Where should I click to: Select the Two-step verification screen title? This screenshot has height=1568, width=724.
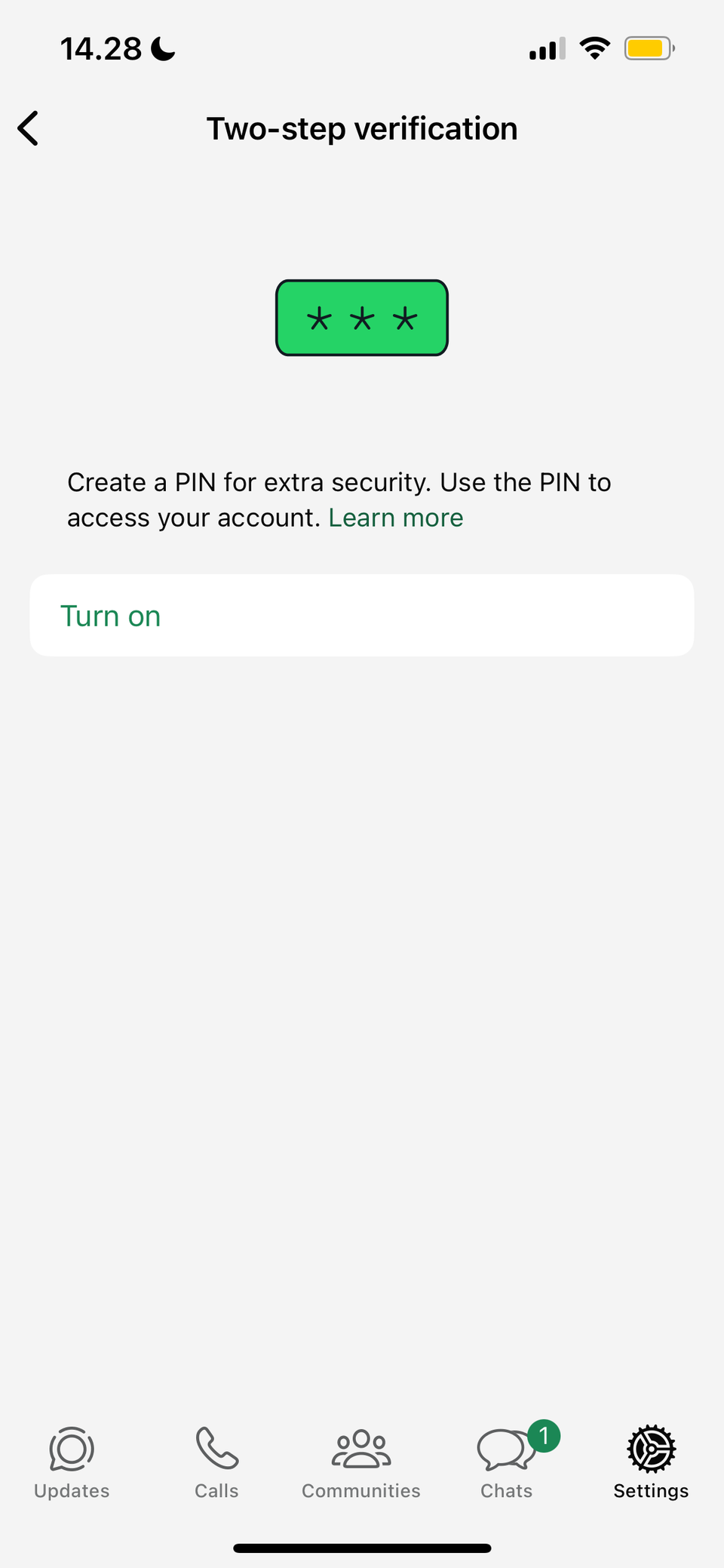[x=361, y=128]
